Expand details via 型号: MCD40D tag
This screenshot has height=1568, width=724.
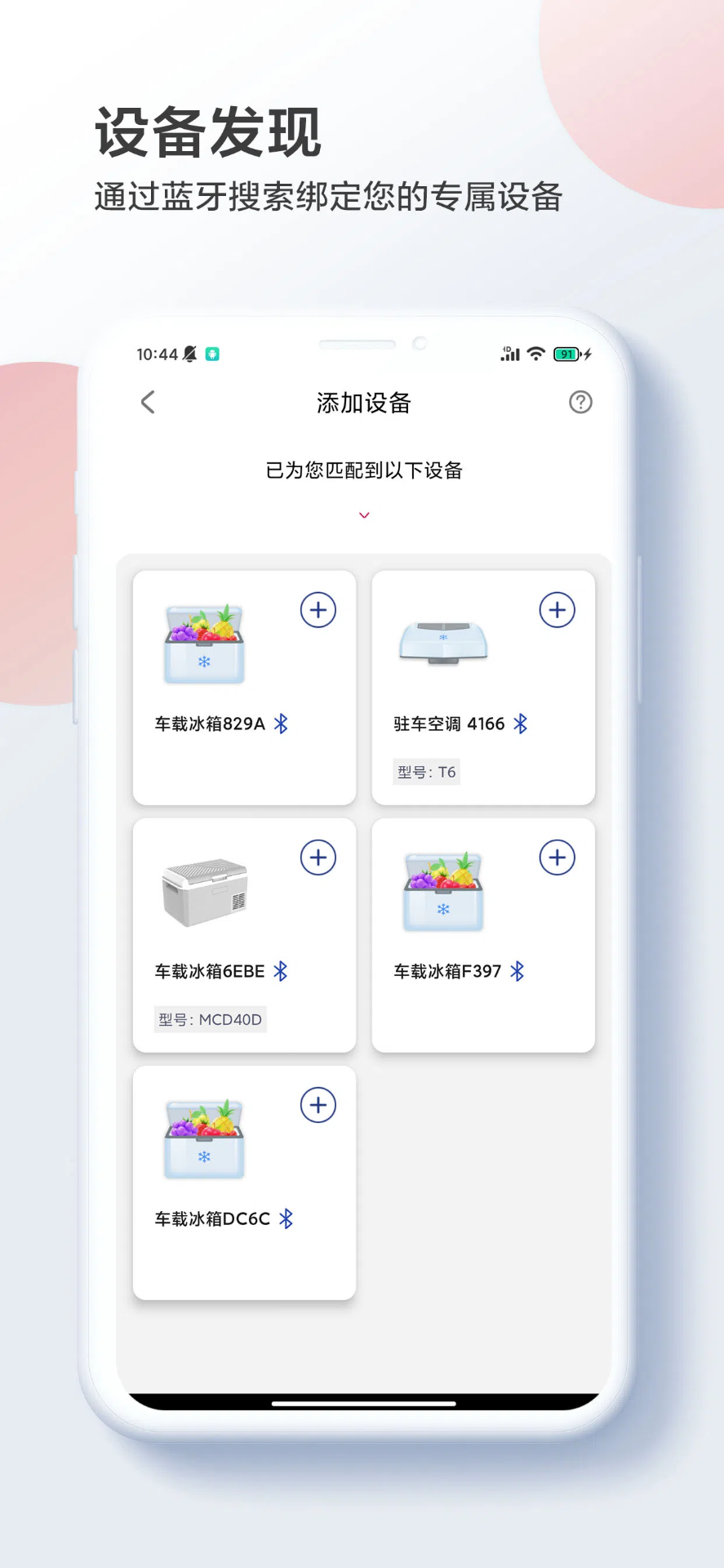(x=209, y=1019)
